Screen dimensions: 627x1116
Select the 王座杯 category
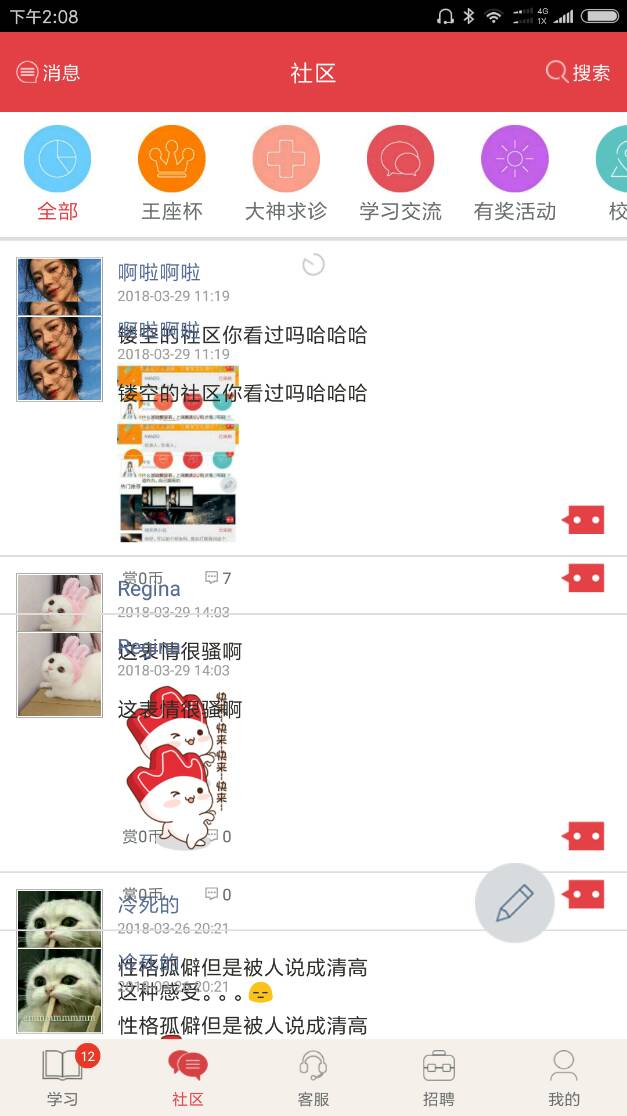point(172,173)
